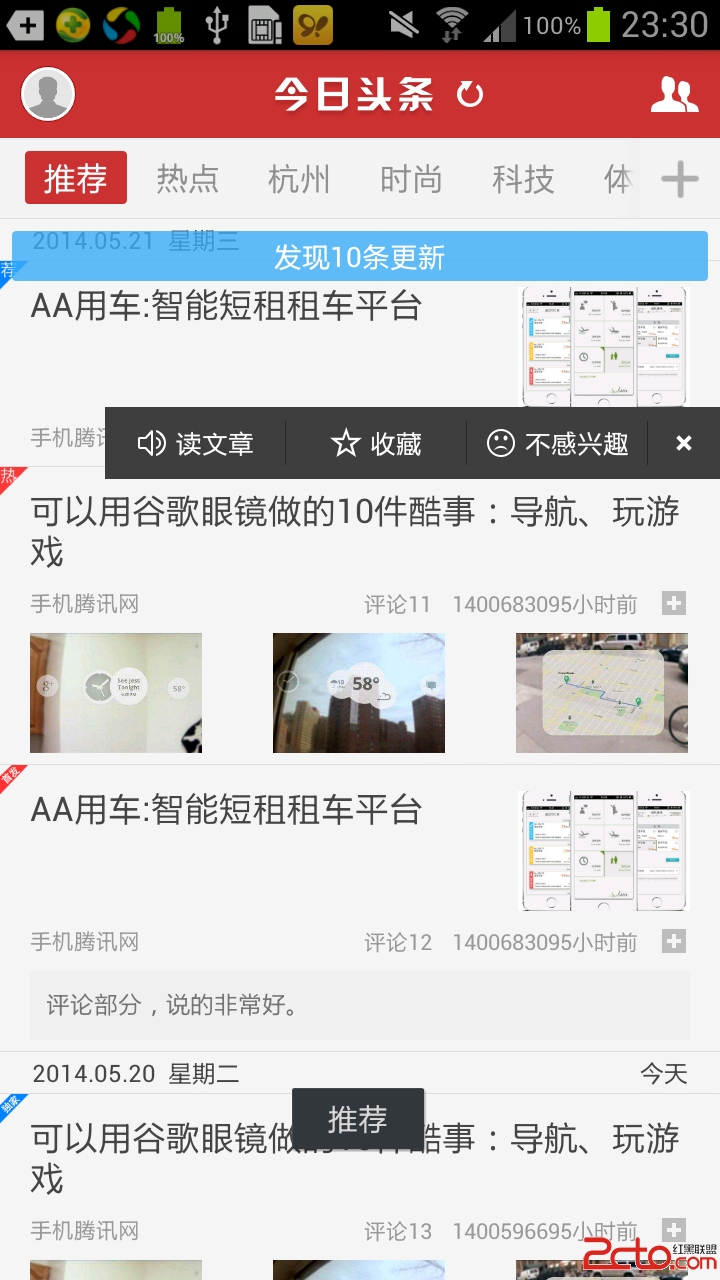The image size is (720, 1280).
Task: Choose 读文章 in the popup
Action: tap(196, 443)
